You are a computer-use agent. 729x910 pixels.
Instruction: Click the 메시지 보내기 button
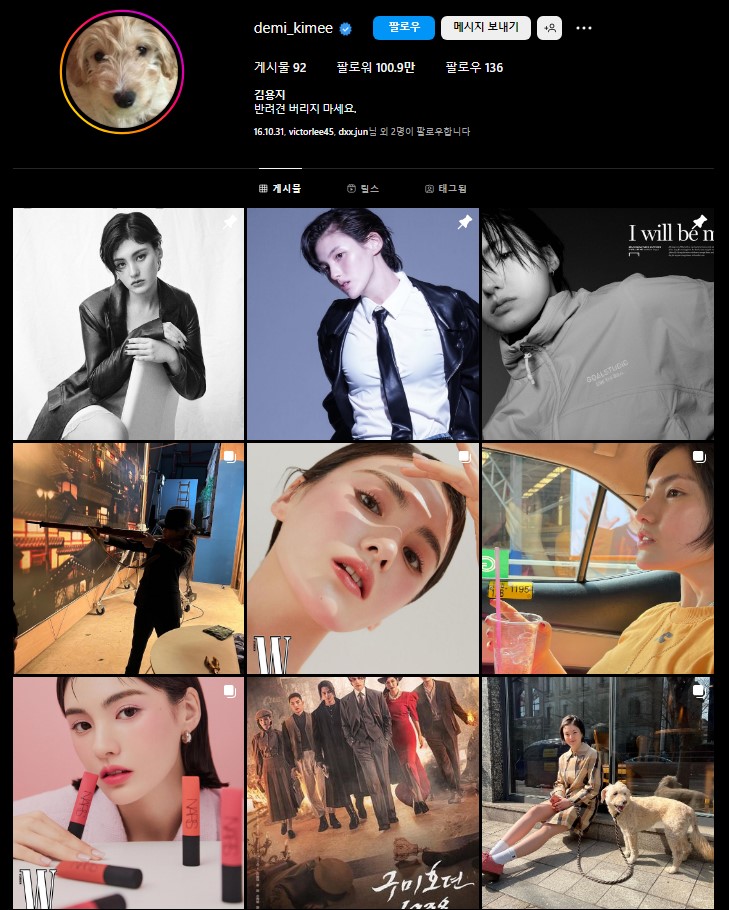(486, 27)
